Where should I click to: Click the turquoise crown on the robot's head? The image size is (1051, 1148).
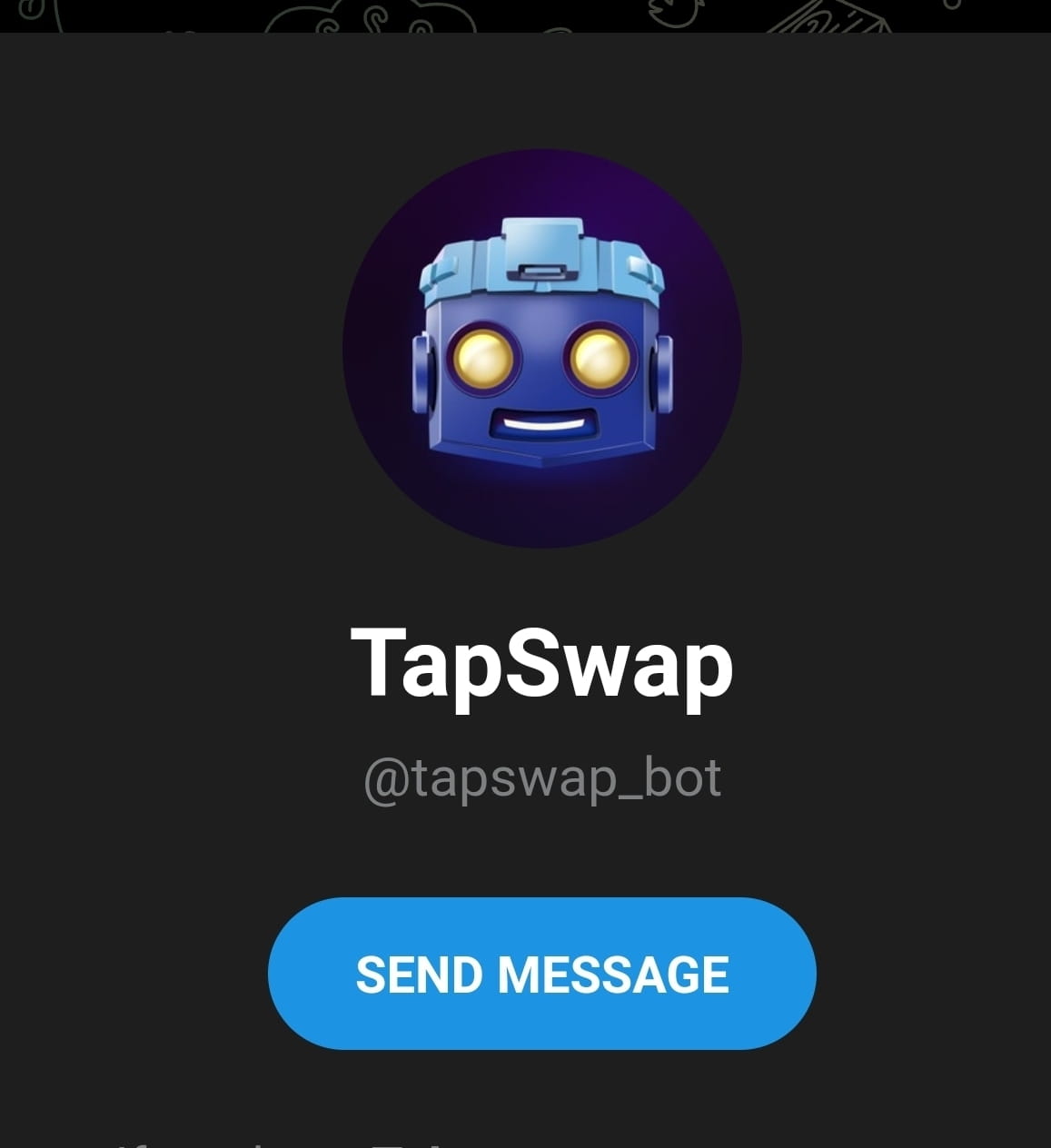(x=540, y=263)
